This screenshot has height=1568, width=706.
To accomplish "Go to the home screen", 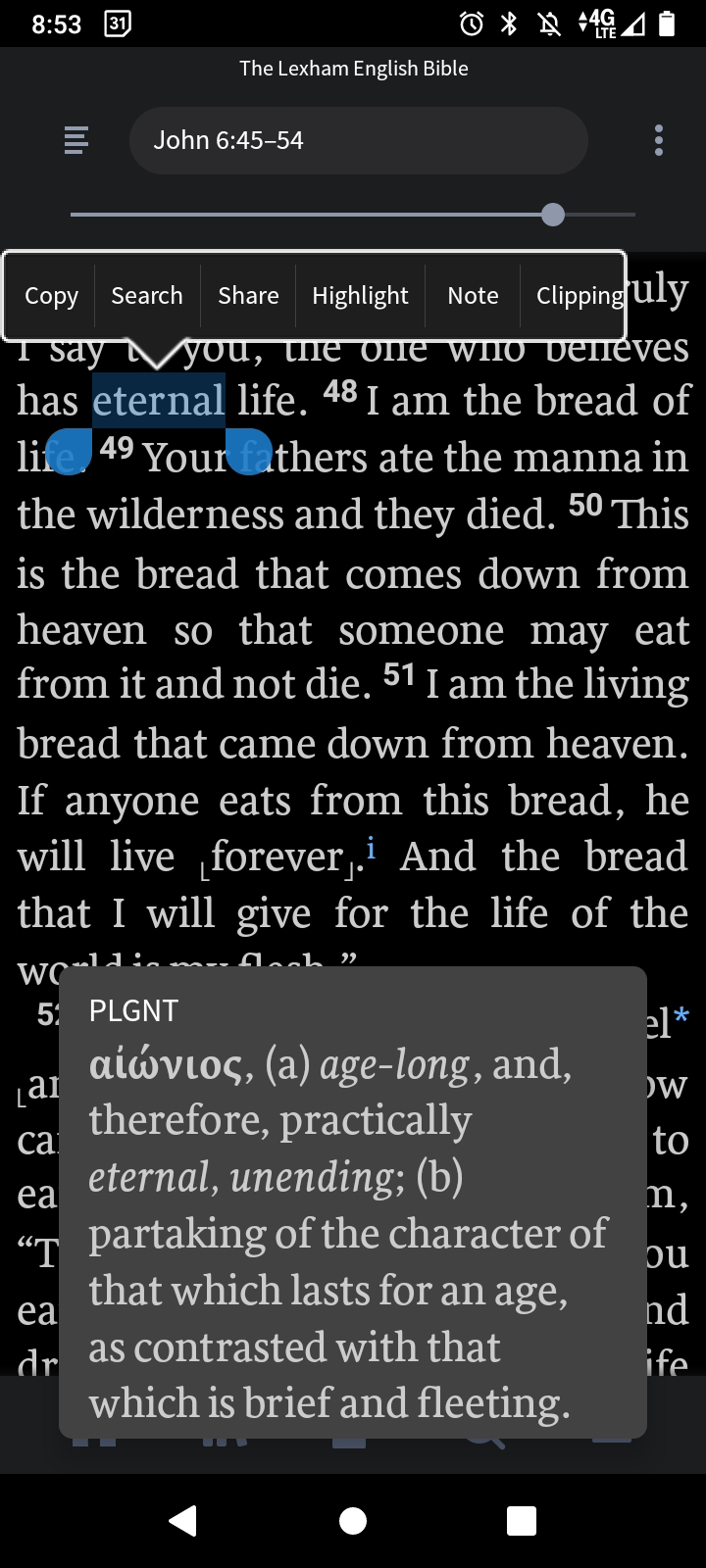I will point(353,1520).
